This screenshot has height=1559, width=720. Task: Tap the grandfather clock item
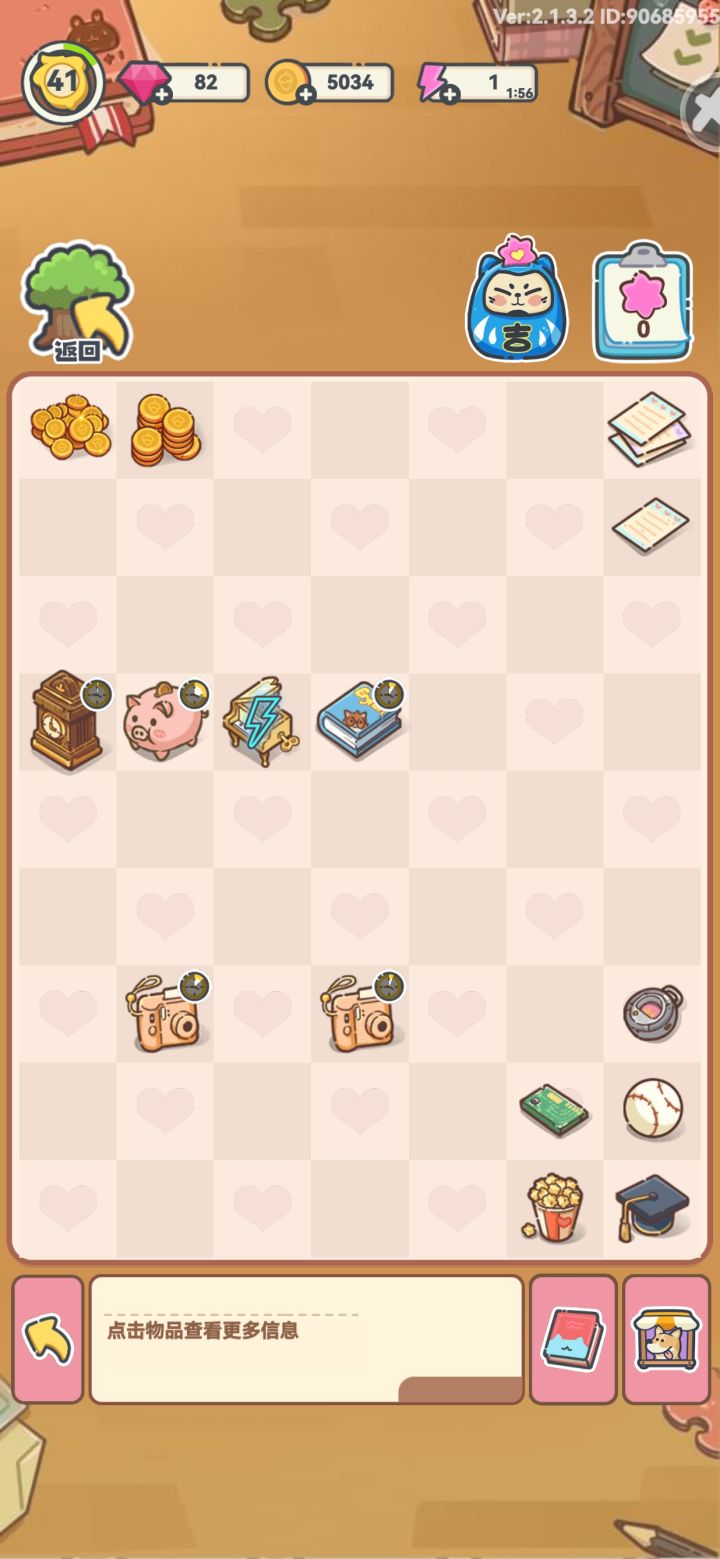coord(68,722)
